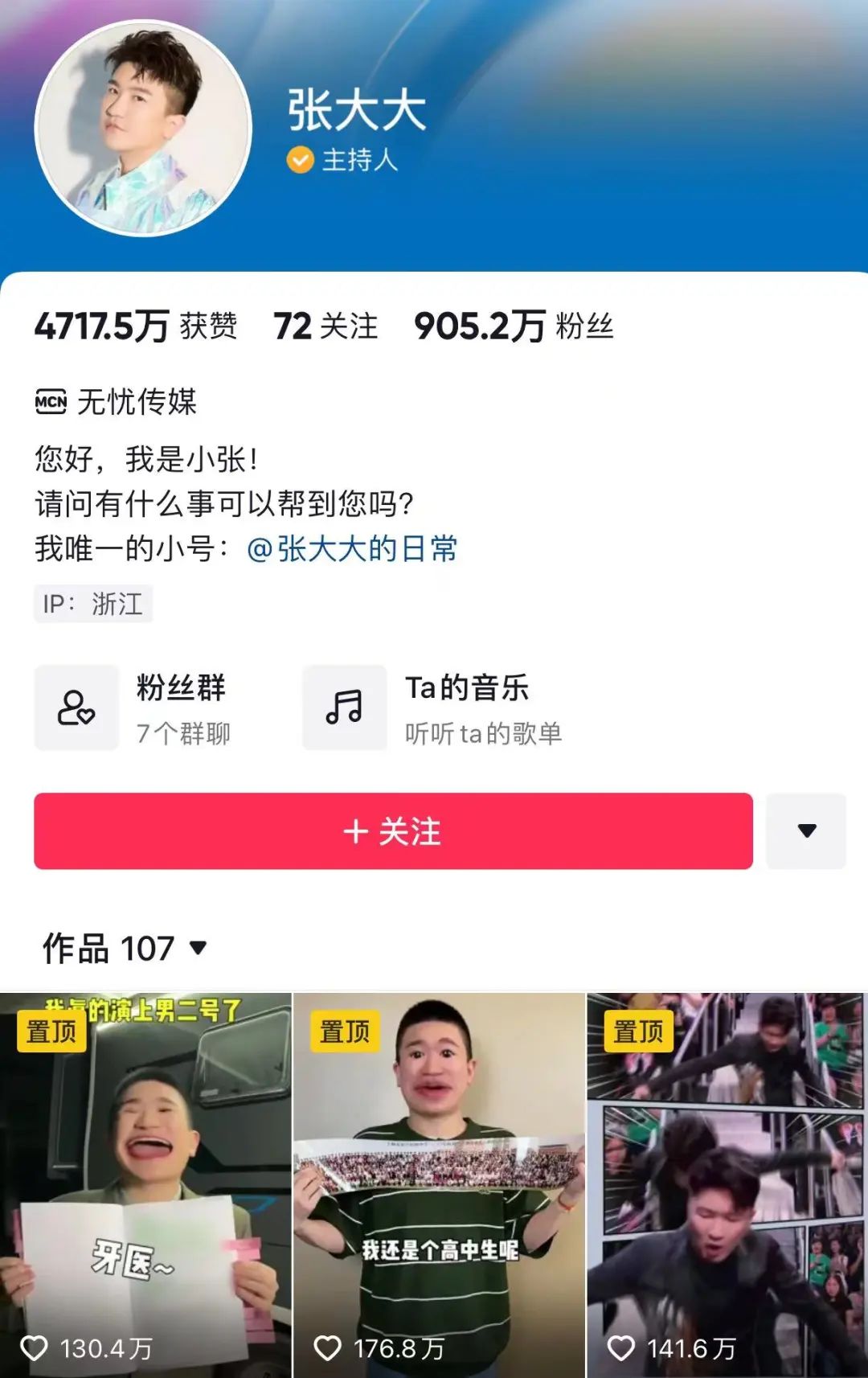Open the profile avatar photo
Screen dimensions: 868x1378
point(143,129)
